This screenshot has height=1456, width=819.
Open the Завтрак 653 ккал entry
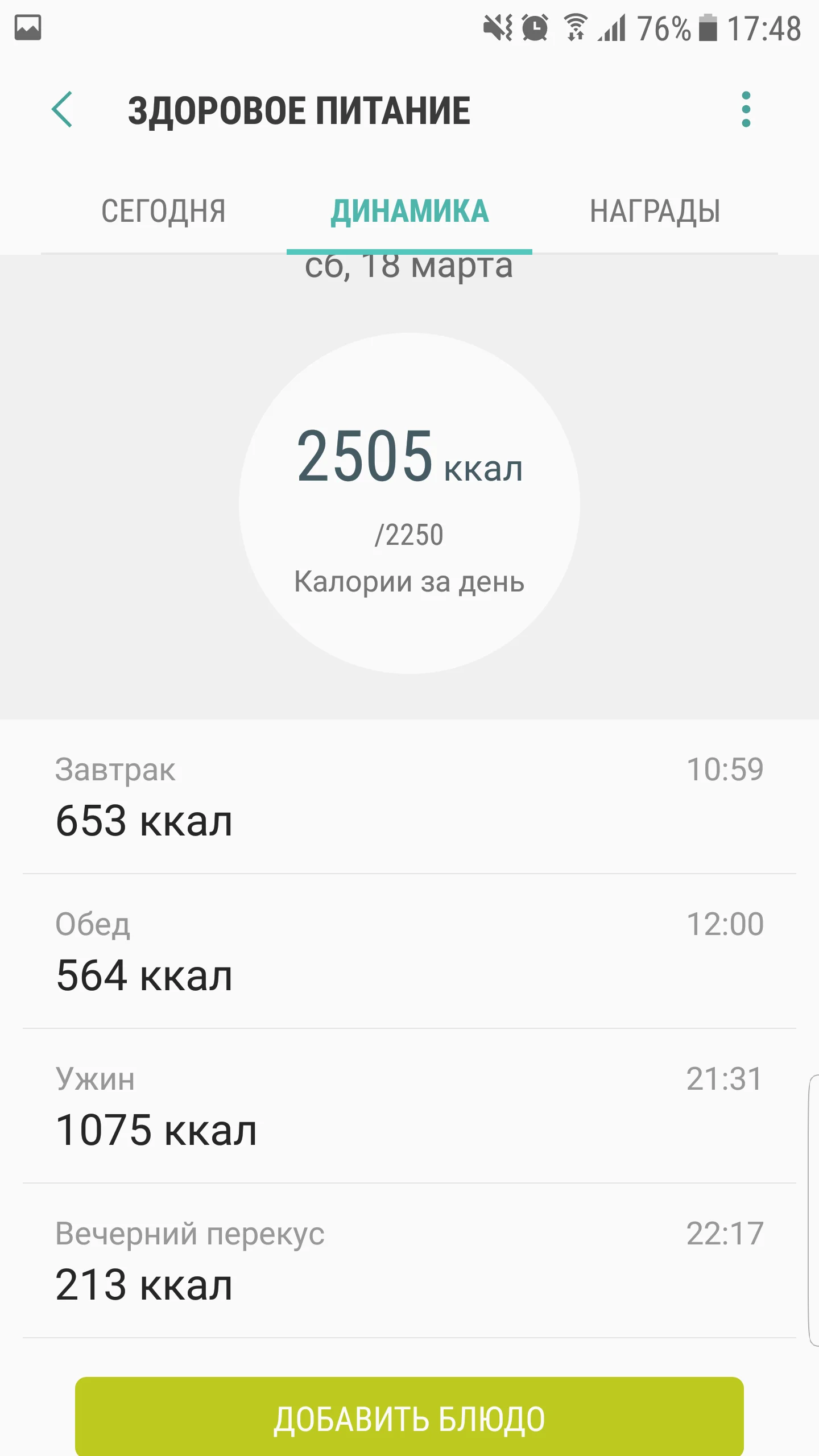pyautogui.click(x=409, y=796)
